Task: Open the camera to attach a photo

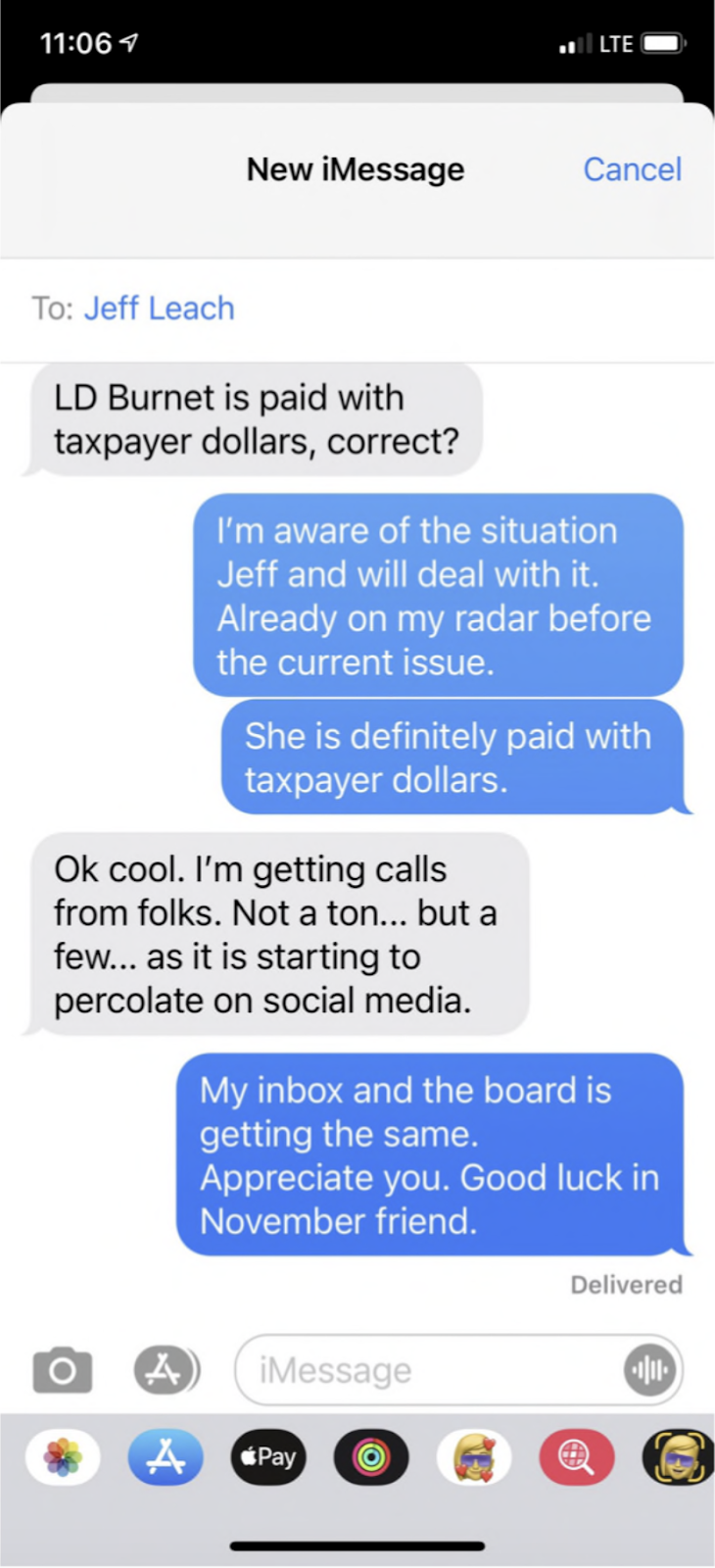Action: (x=63, y=1369)
